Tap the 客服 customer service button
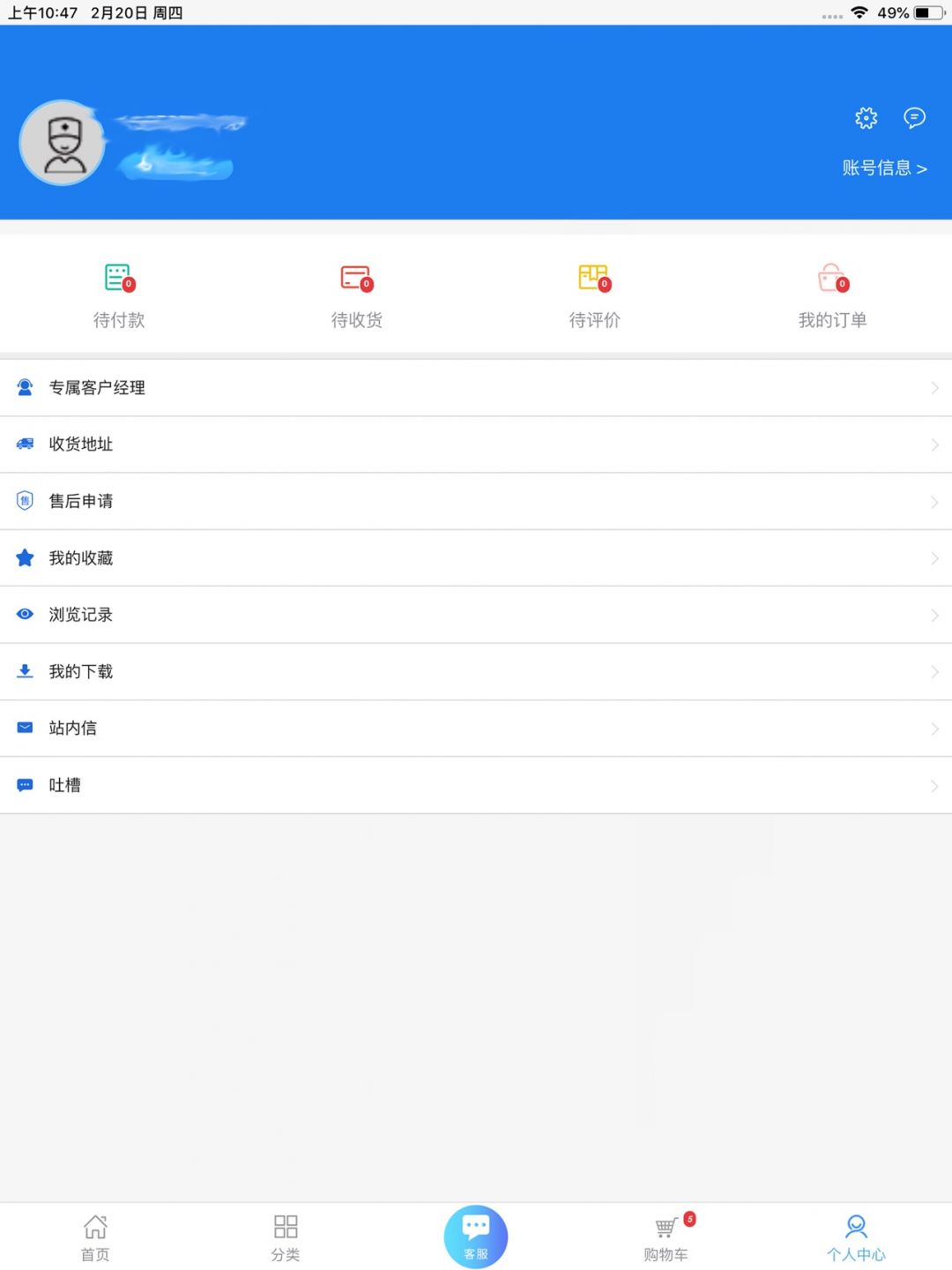The height and width of the screenshot is (1270, 952). 476,1236
